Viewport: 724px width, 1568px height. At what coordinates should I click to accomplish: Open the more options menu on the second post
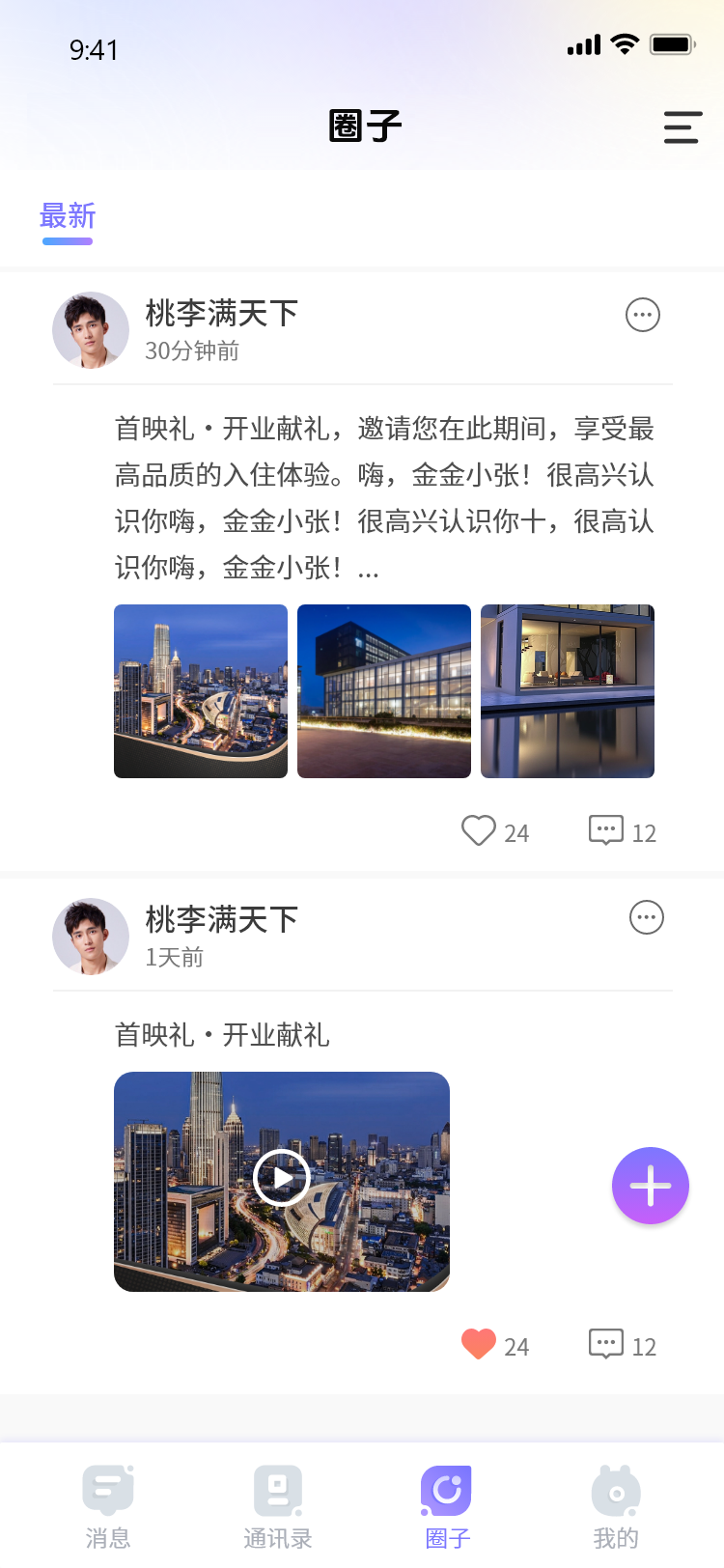(x=647, y=917)
